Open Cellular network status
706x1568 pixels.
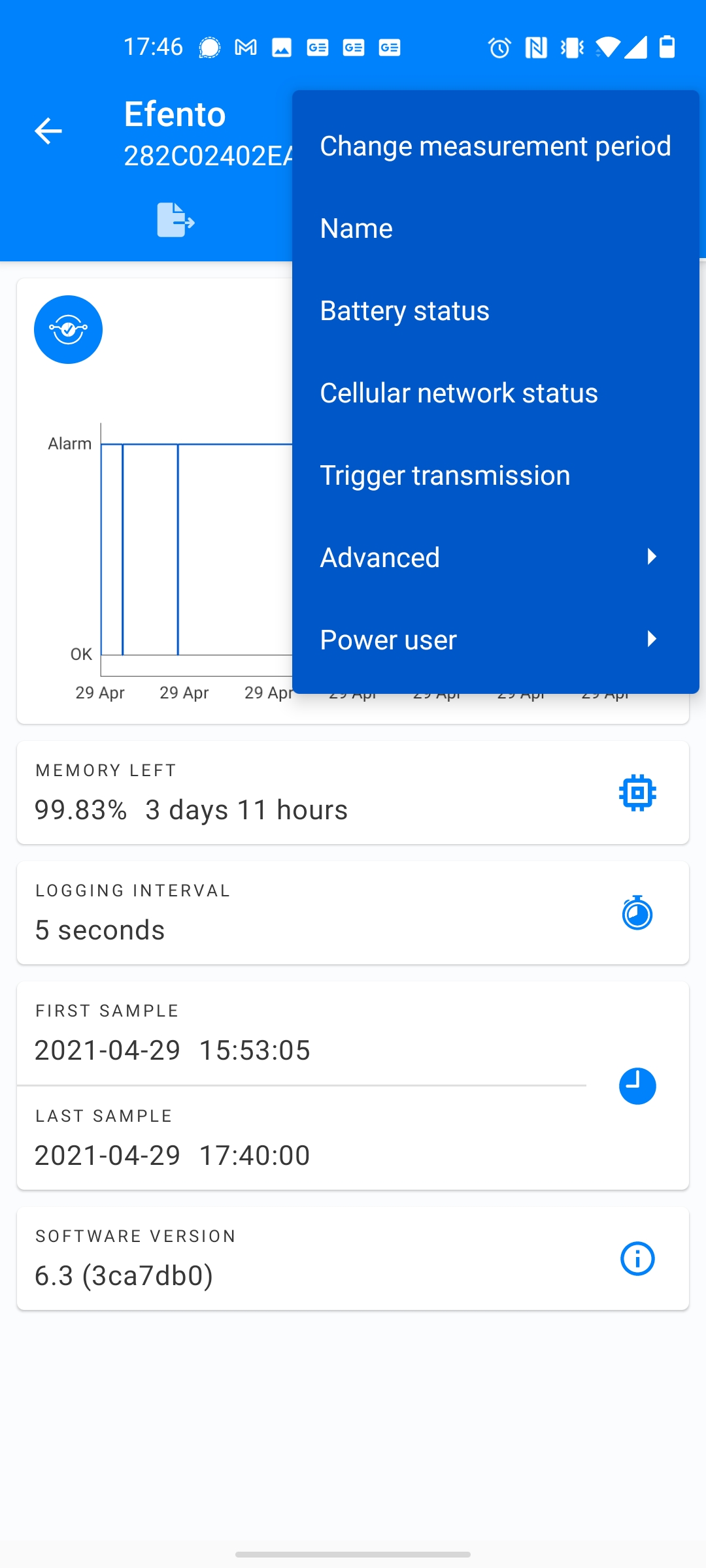[495, 393]
